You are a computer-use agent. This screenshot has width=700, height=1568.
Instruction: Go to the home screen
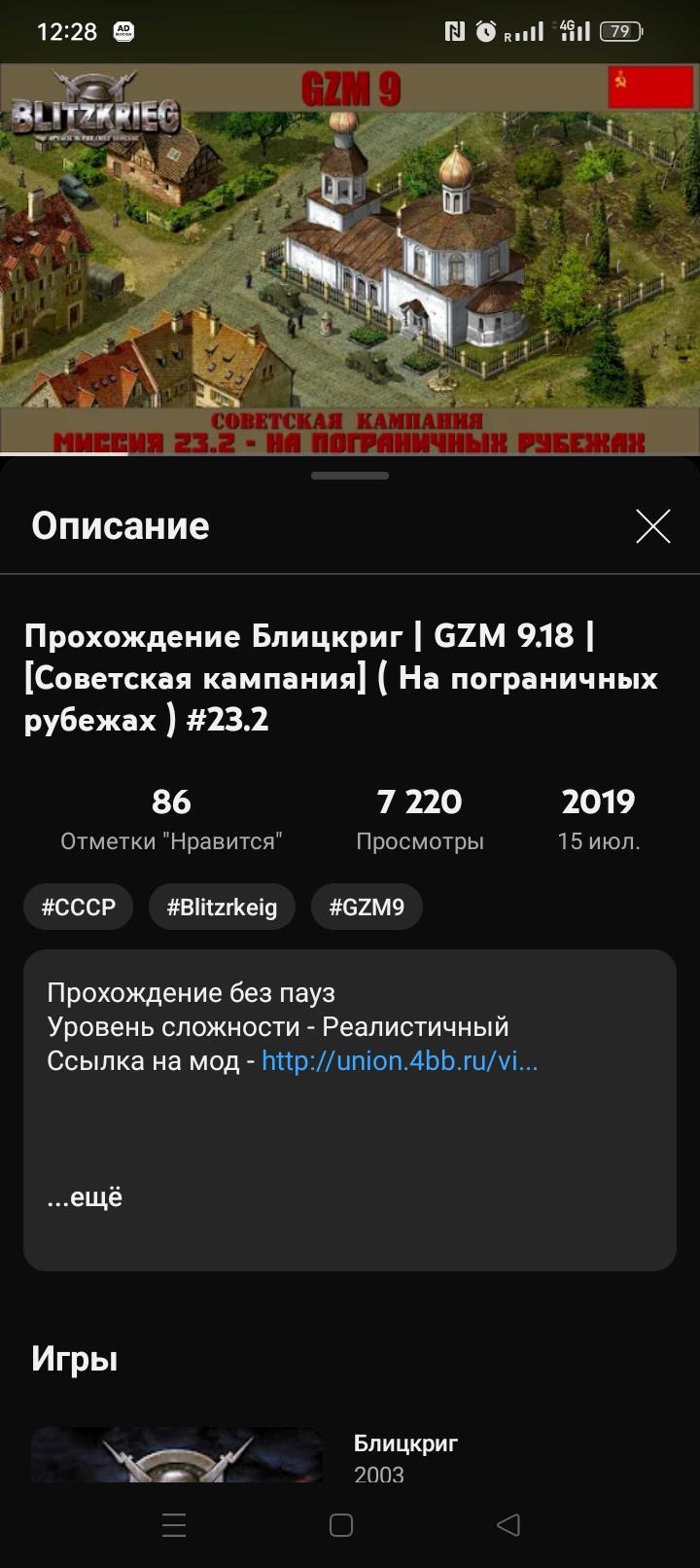coord(341,1524)
